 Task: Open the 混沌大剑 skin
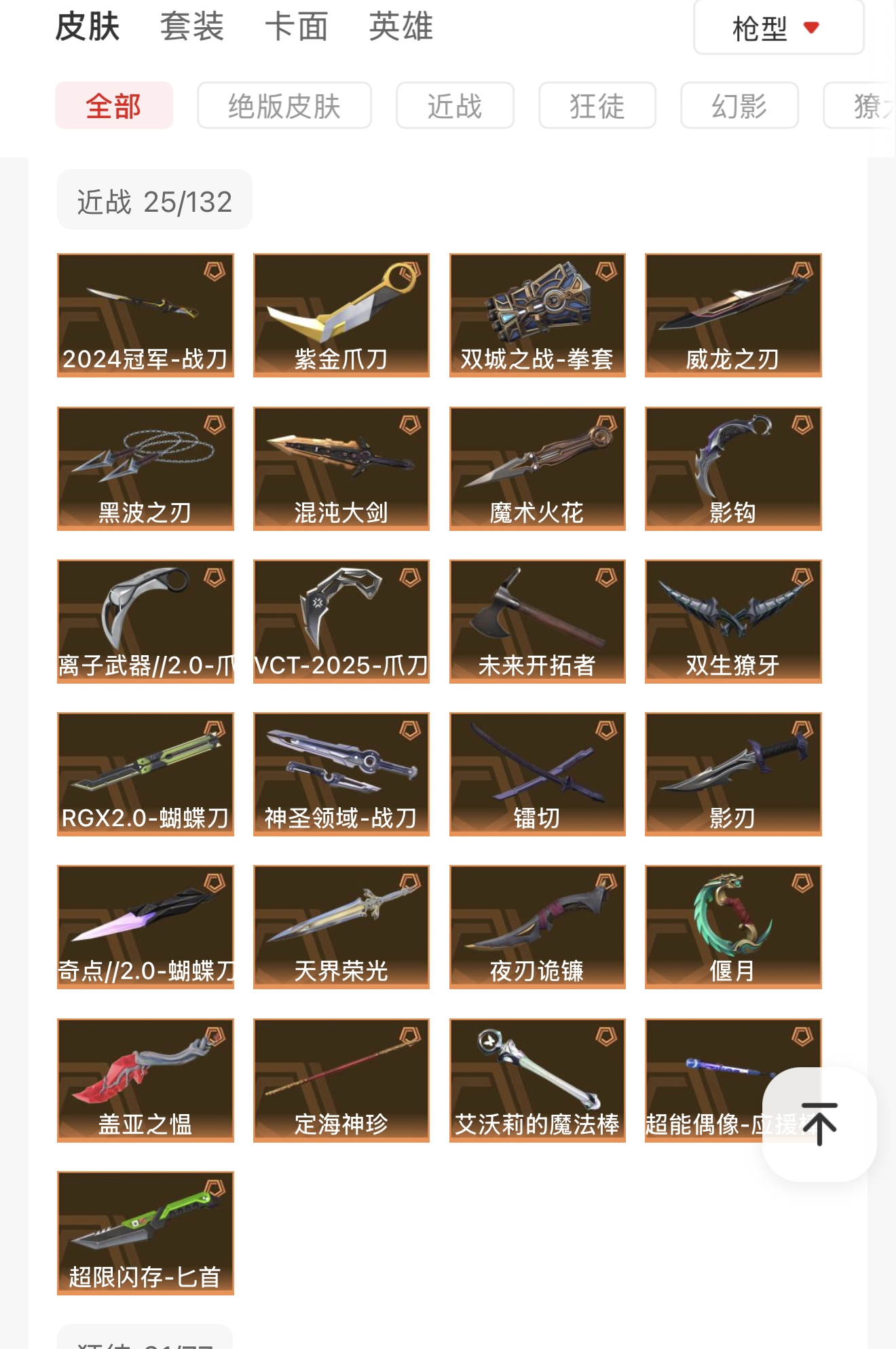coord(341,468)
